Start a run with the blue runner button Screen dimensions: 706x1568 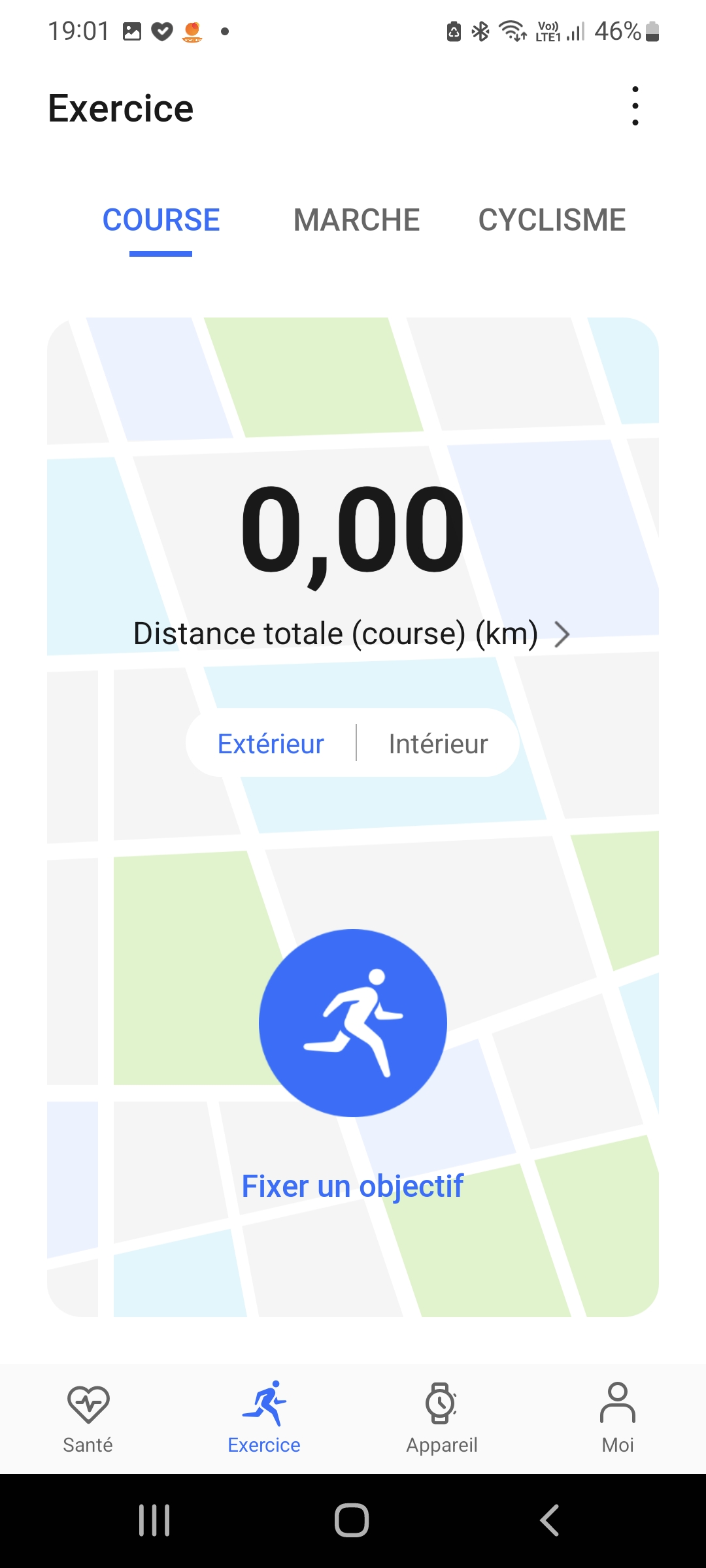(353, 1022)
